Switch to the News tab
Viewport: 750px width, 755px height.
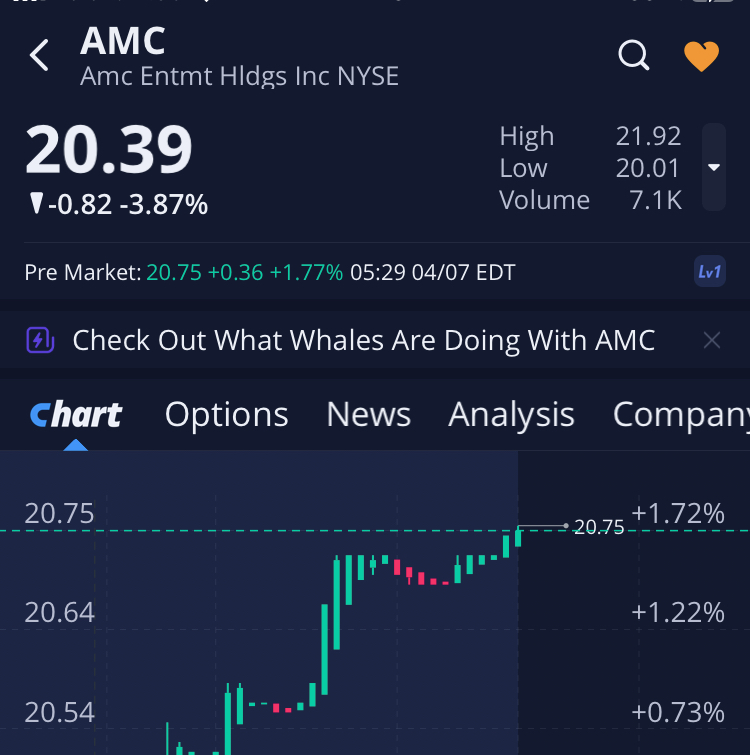click(x=369, y=414)
